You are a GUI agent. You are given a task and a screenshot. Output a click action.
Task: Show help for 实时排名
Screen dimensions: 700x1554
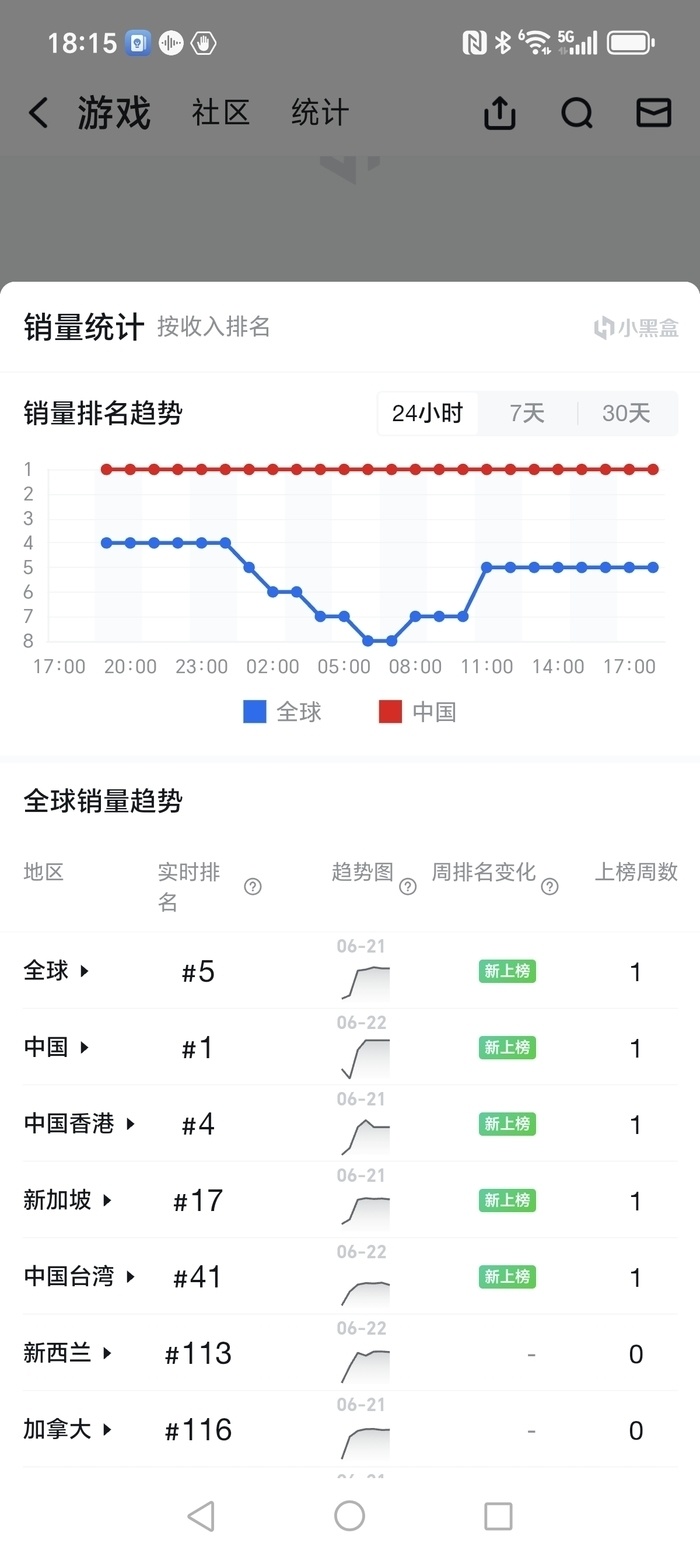(x=253, y=886)
